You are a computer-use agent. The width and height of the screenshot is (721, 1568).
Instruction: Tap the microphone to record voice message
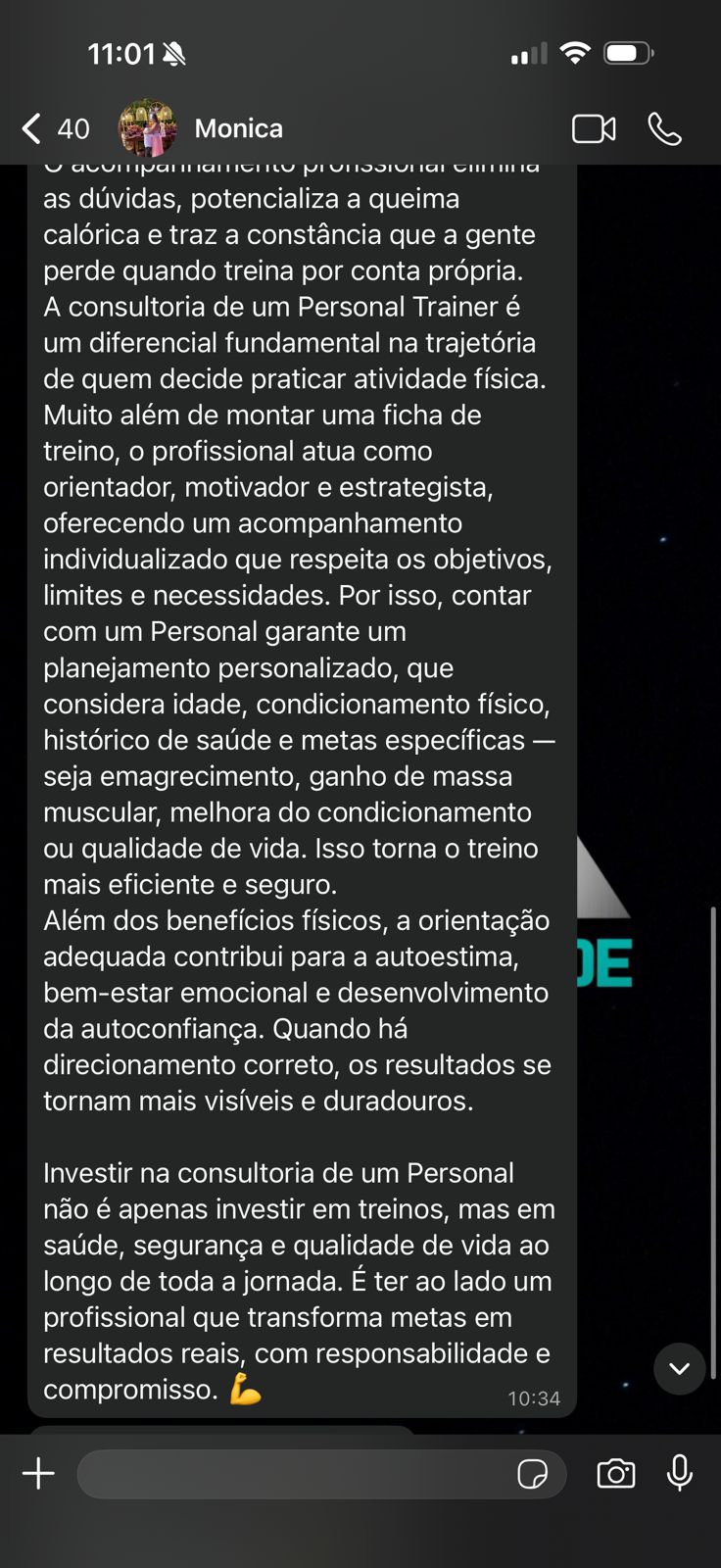[x=680, y=1473]
